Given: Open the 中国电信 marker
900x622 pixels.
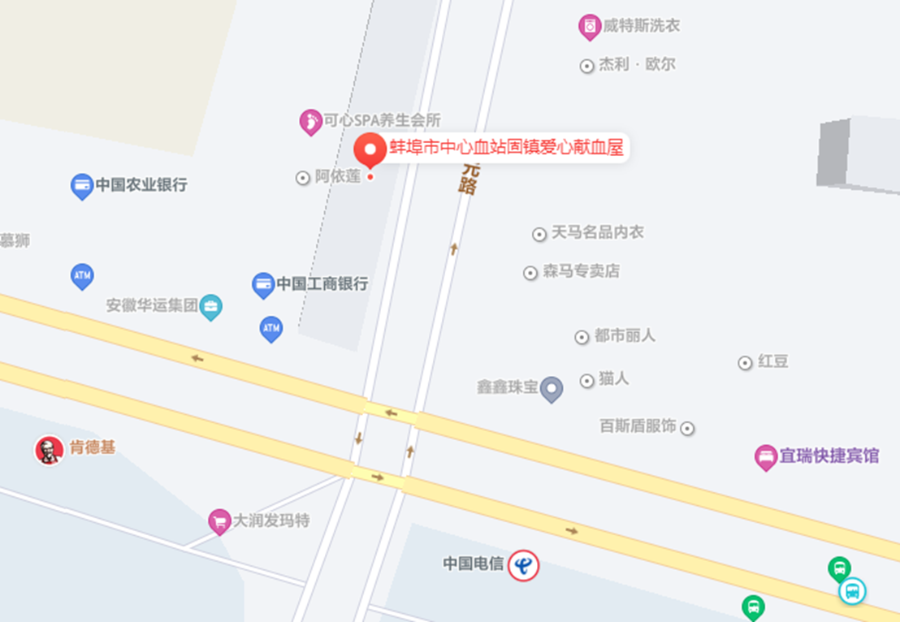Looking at the screenshot, I should coord(523,565).
